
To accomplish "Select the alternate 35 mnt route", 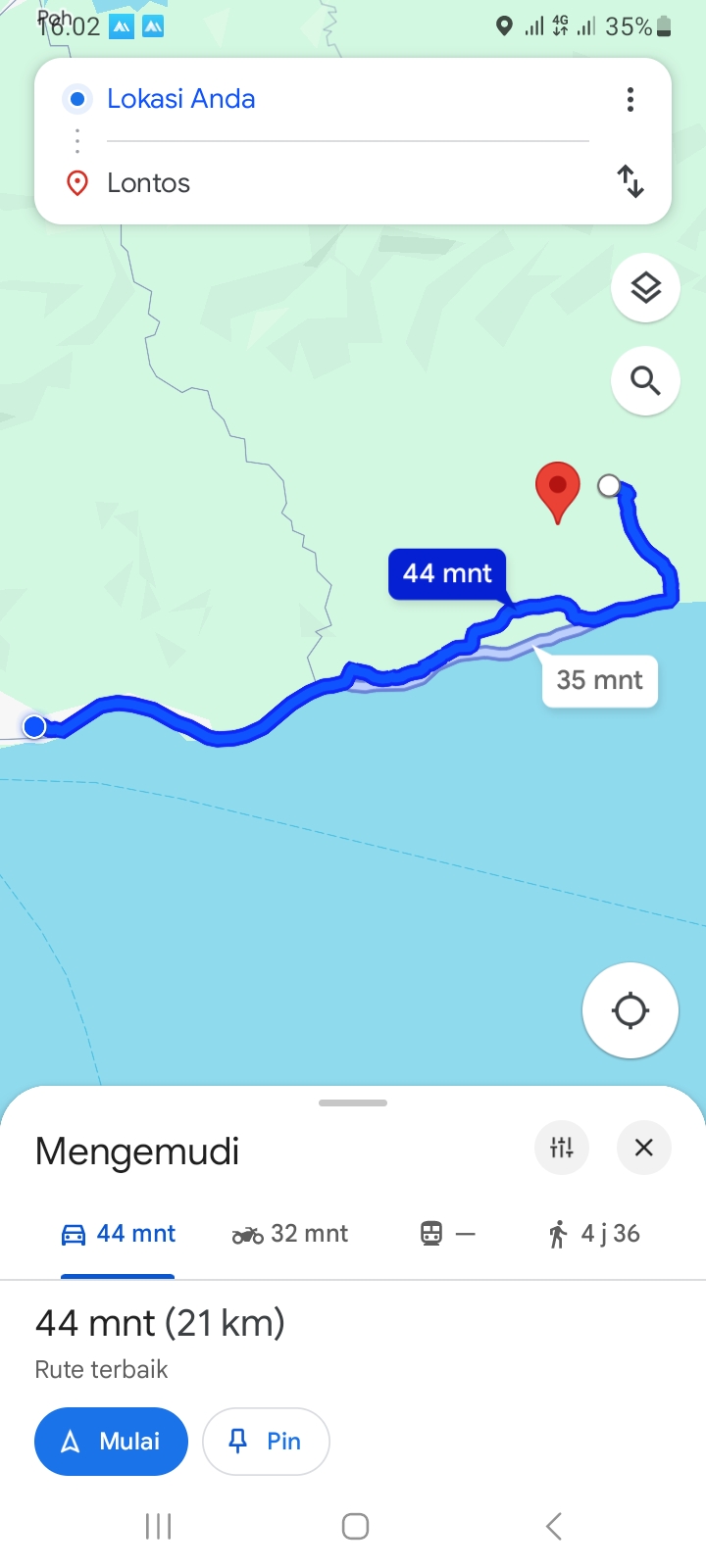I will (x=599, y=680).
